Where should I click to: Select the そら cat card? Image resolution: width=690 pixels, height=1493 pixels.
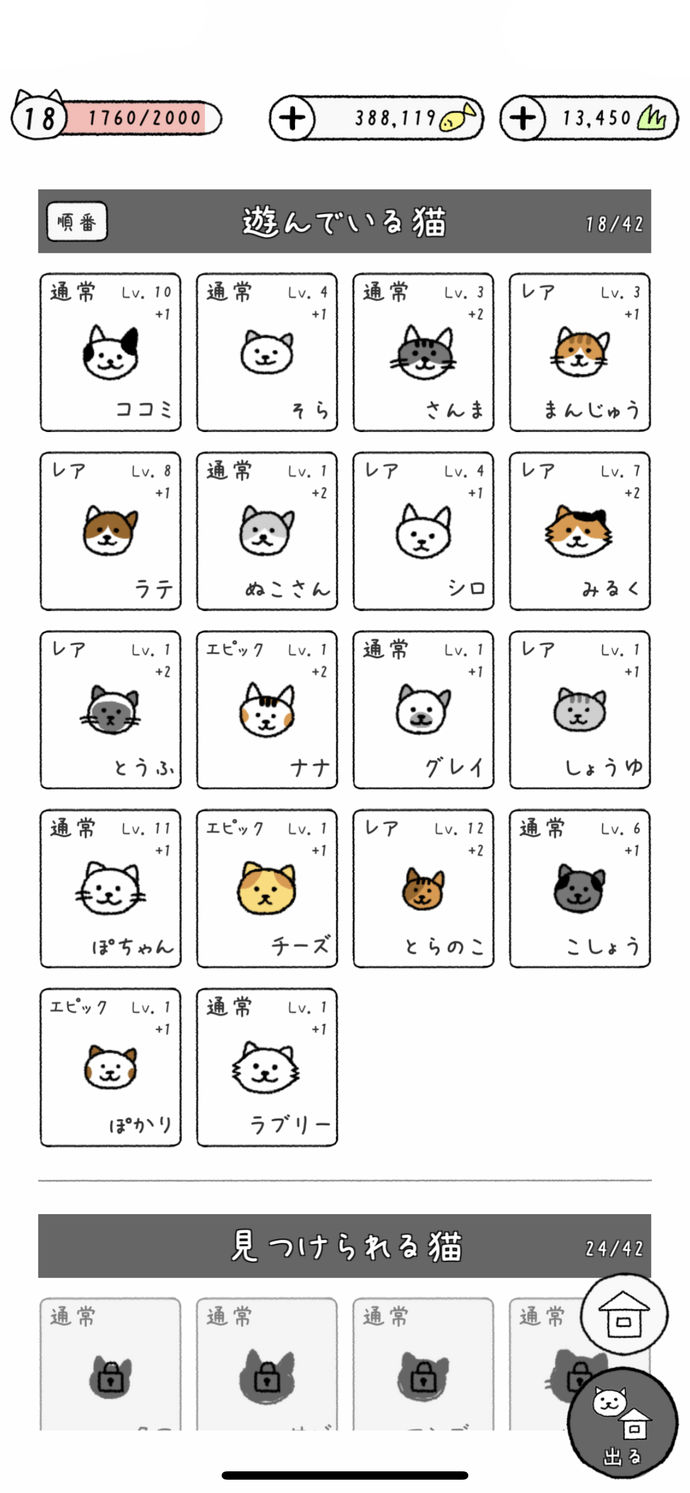[x=267, y=352]
